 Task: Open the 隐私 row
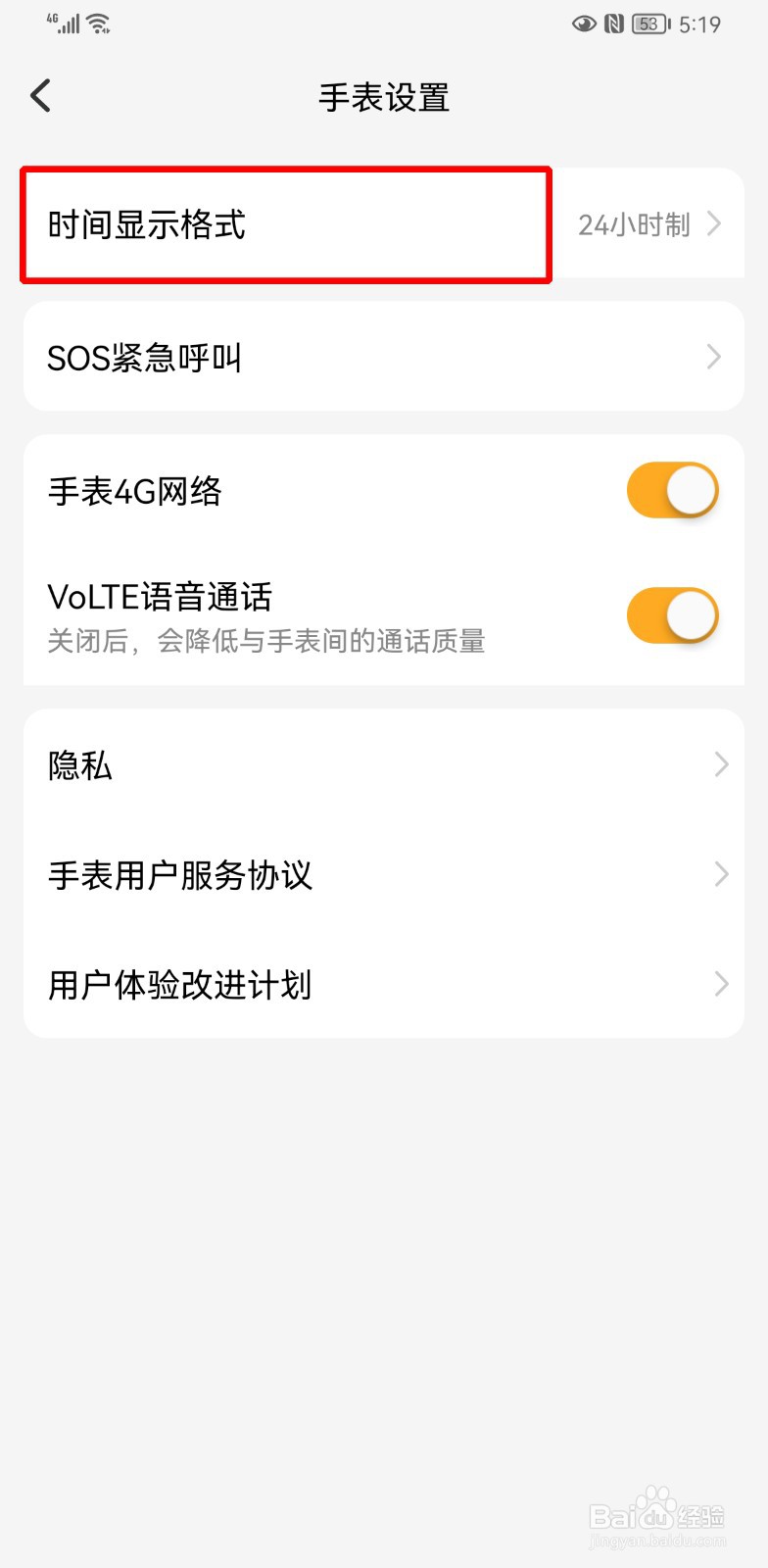click(382, 765)
